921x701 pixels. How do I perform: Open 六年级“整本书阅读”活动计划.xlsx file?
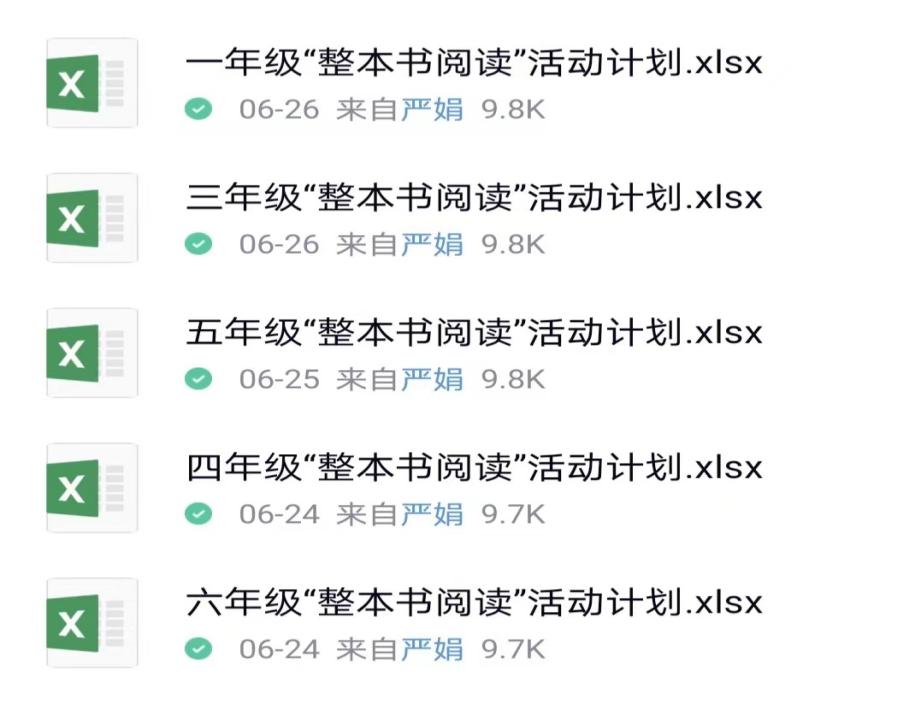coord(474,603)
